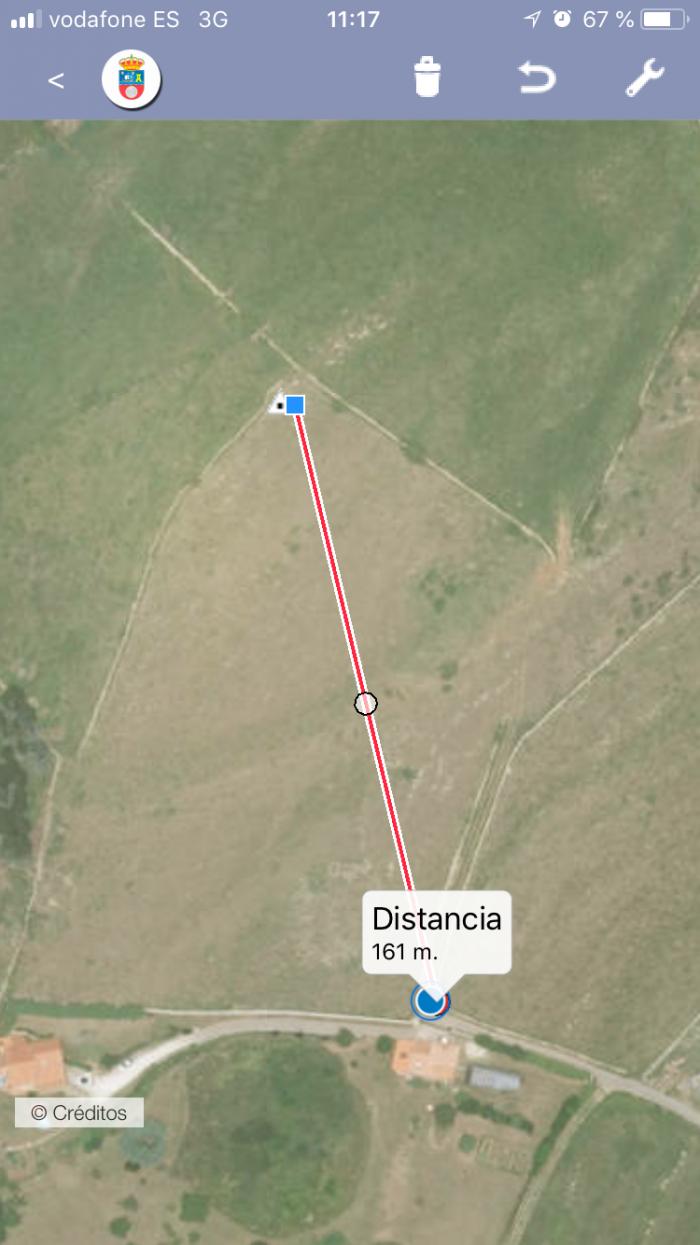The height and width of the screenshot is (1245, 700).
Task: Tap the circle midpoint handle on line
Action: (x=366, y=704)
